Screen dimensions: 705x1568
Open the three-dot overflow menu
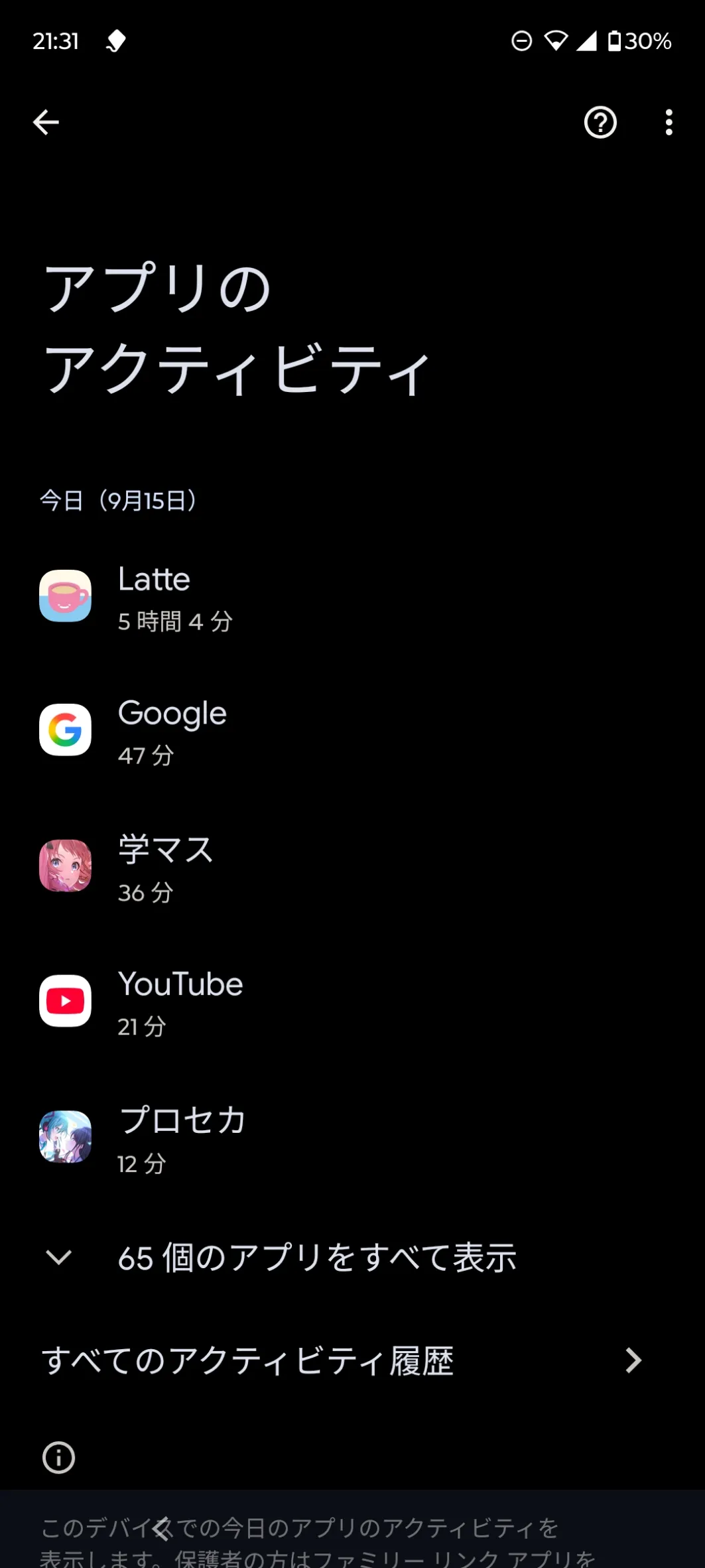click(x=669, y=123)
